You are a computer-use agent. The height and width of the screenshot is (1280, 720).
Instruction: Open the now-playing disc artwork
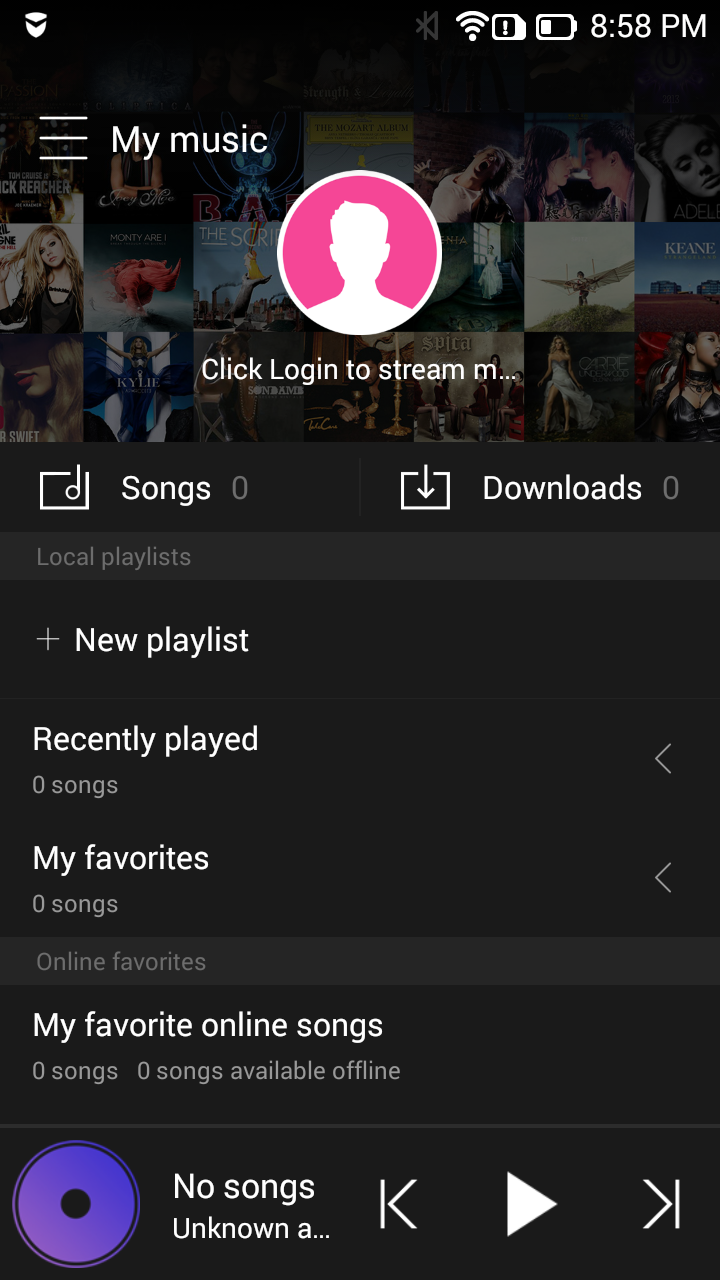pyautogui.click(x=76, y=1204)
